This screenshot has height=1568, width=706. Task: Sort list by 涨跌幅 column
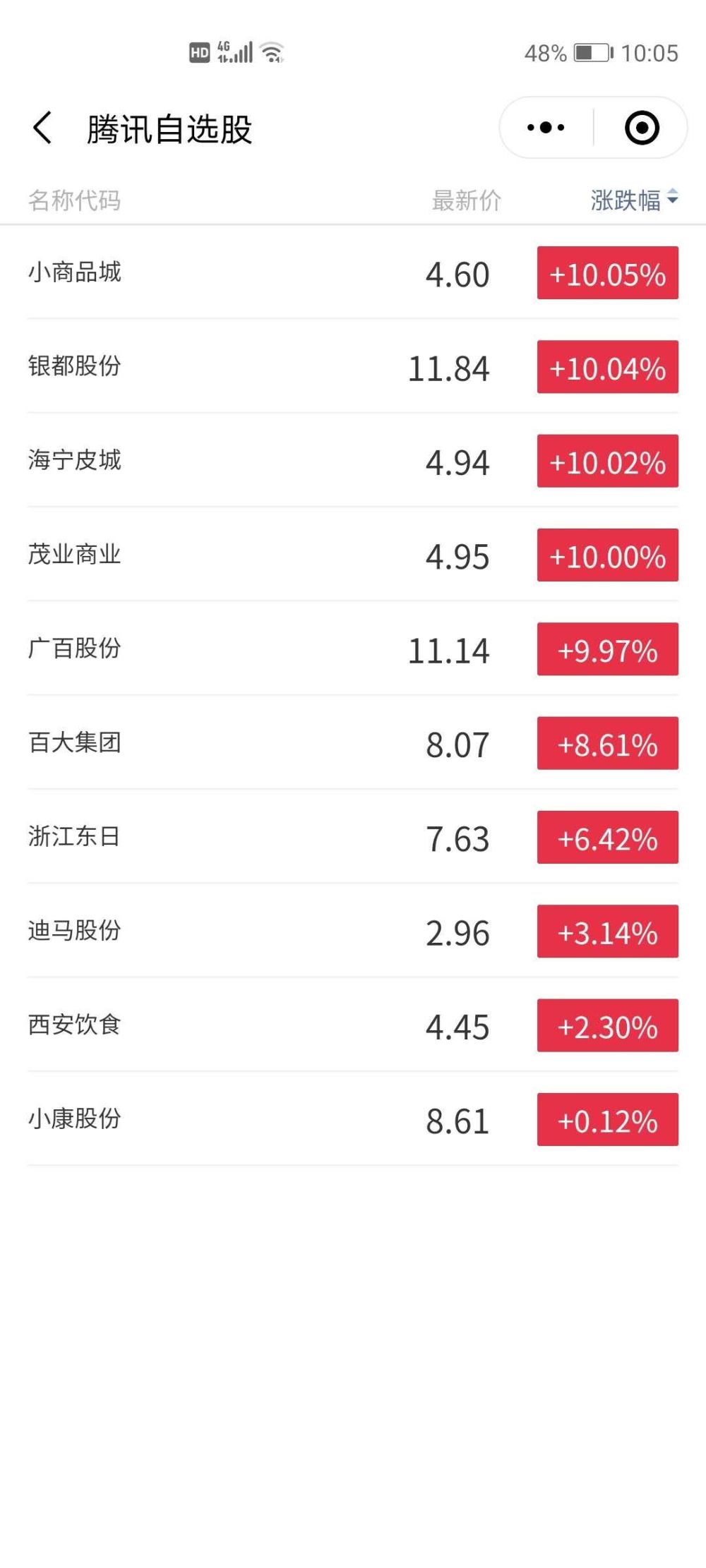(x=633, y=200)
